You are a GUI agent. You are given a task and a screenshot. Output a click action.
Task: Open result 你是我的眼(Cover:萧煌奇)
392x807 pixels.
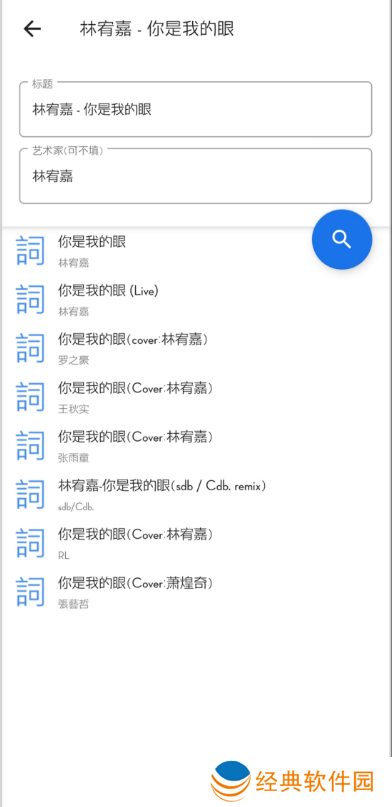pos(195,592)
